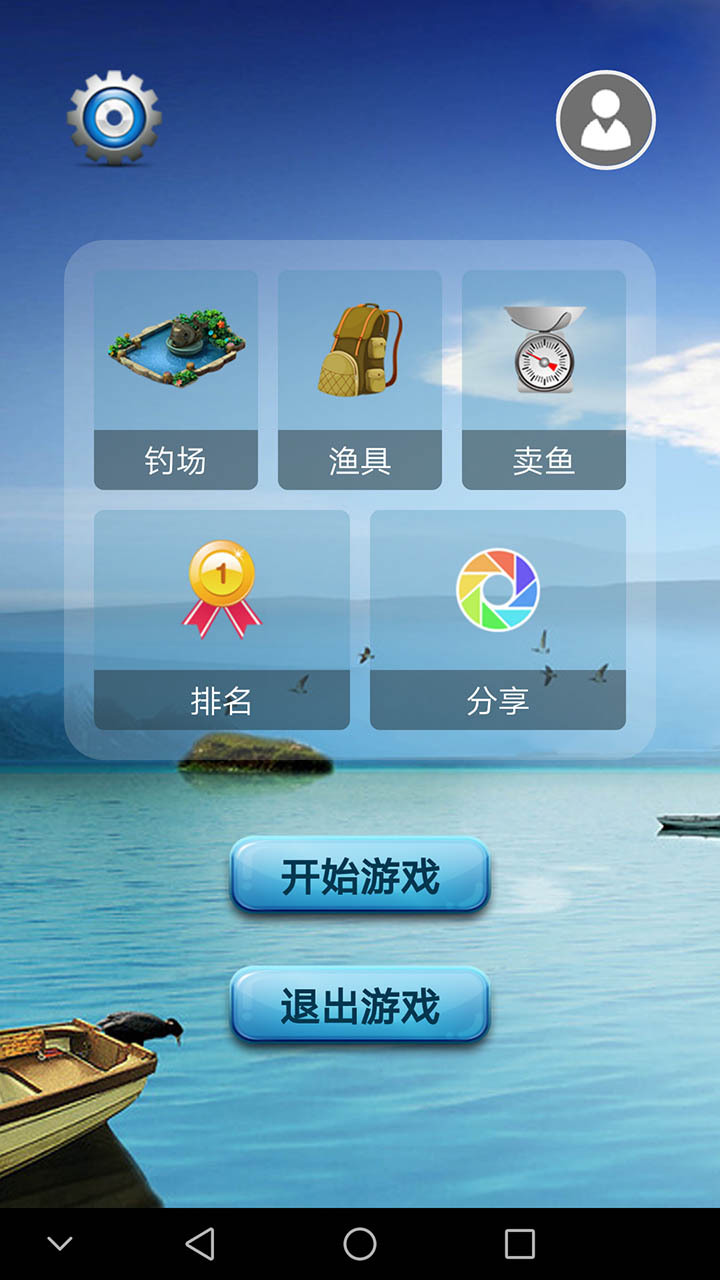This screenshot has width=720, height=1280.
Task: Tap the 开始游戏 start game button
Action: (x=360, y=876)
